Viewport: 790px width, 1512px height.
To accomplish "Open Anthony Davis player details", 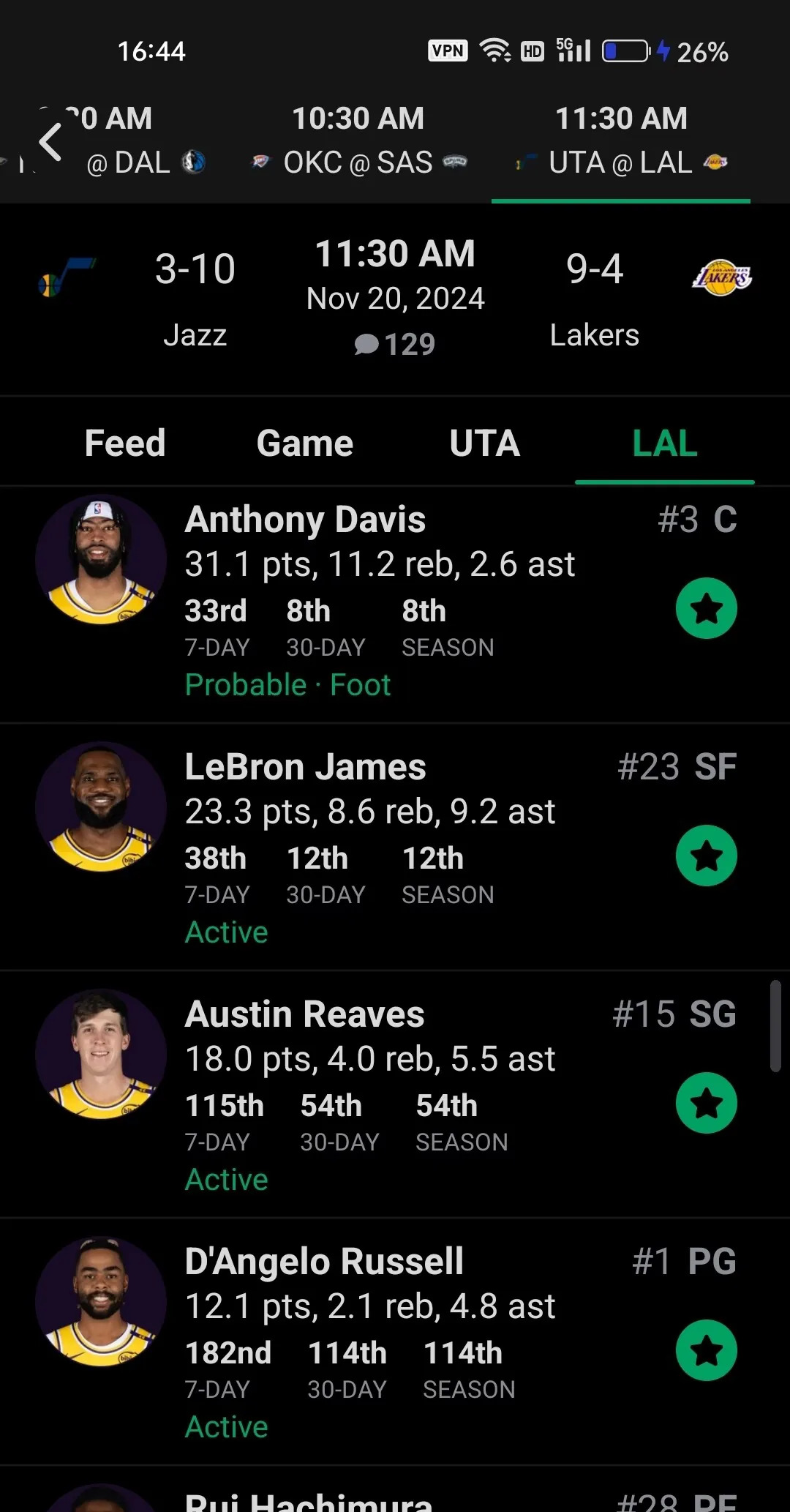I will point(305,520).
